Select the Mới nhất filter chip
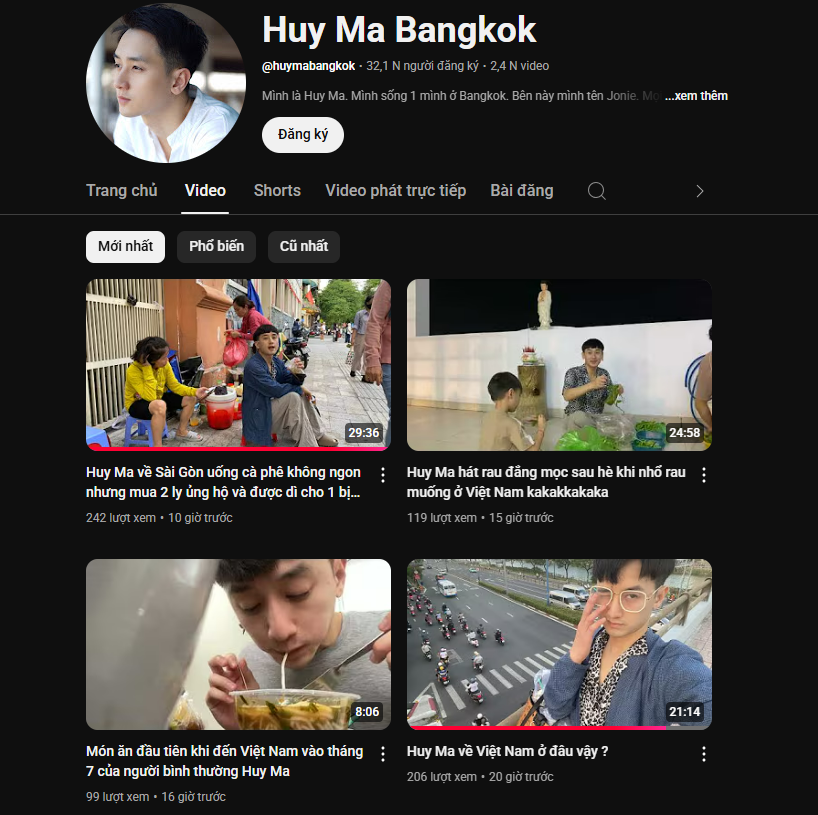This screenshot has width=818, height=815. 125,246
